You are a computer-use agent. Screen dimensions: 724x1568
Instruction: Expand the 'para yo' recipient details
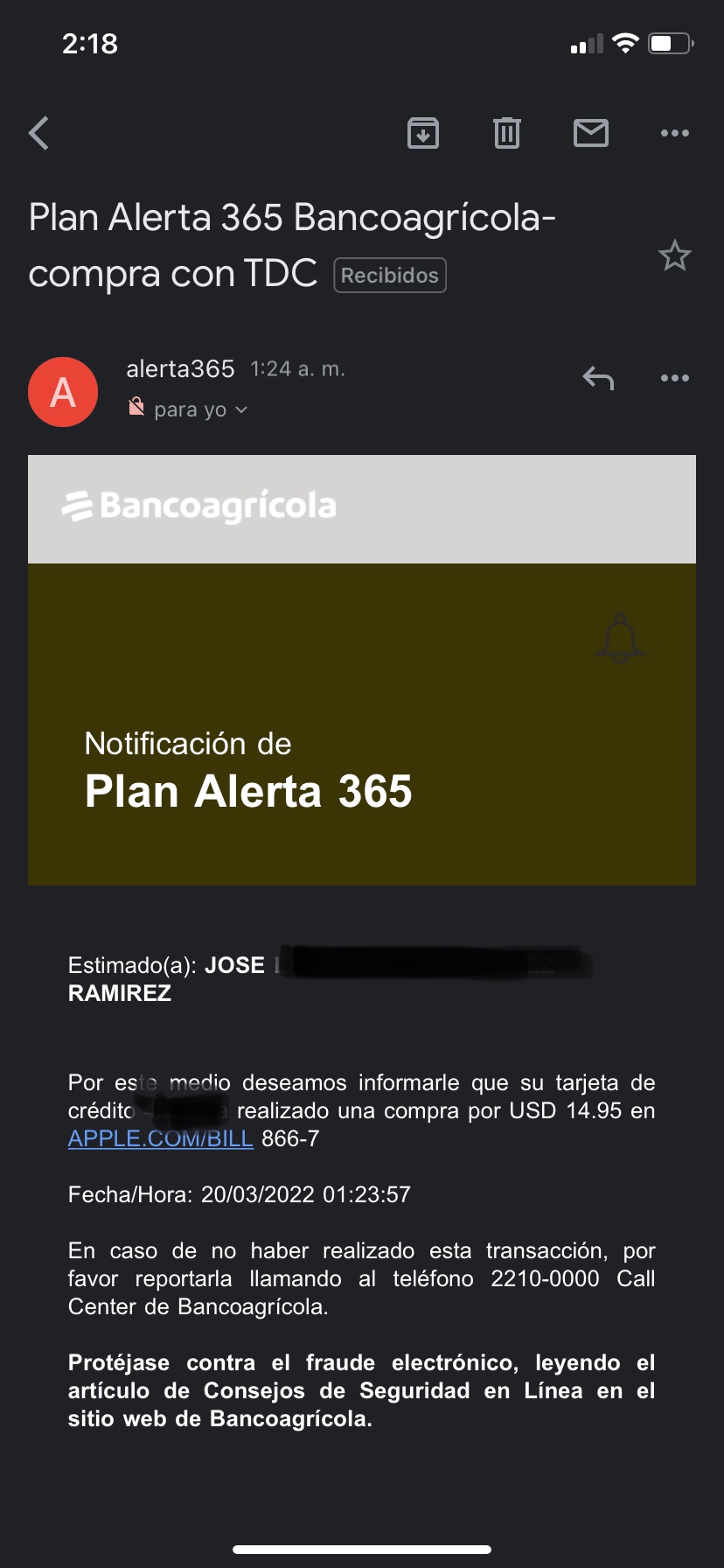200,409
